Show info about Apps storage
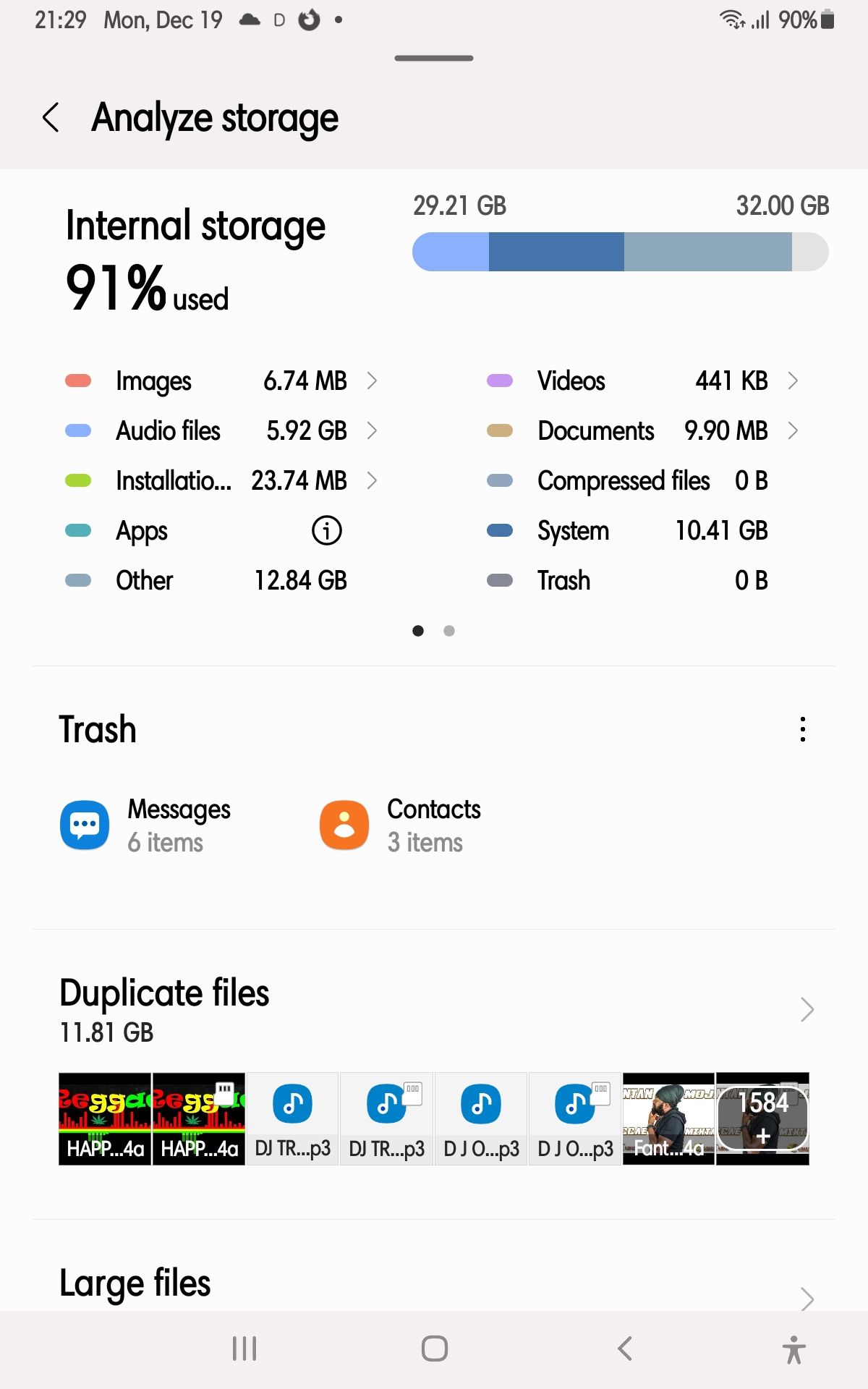 click(326, 530)
